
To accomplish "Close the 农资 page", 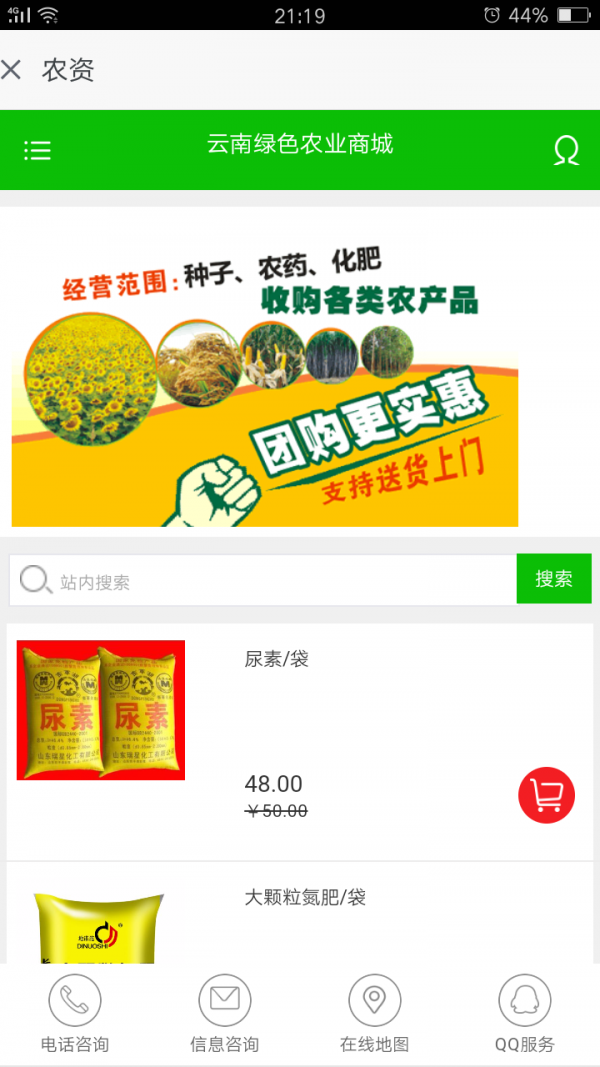I will point(12,70).
